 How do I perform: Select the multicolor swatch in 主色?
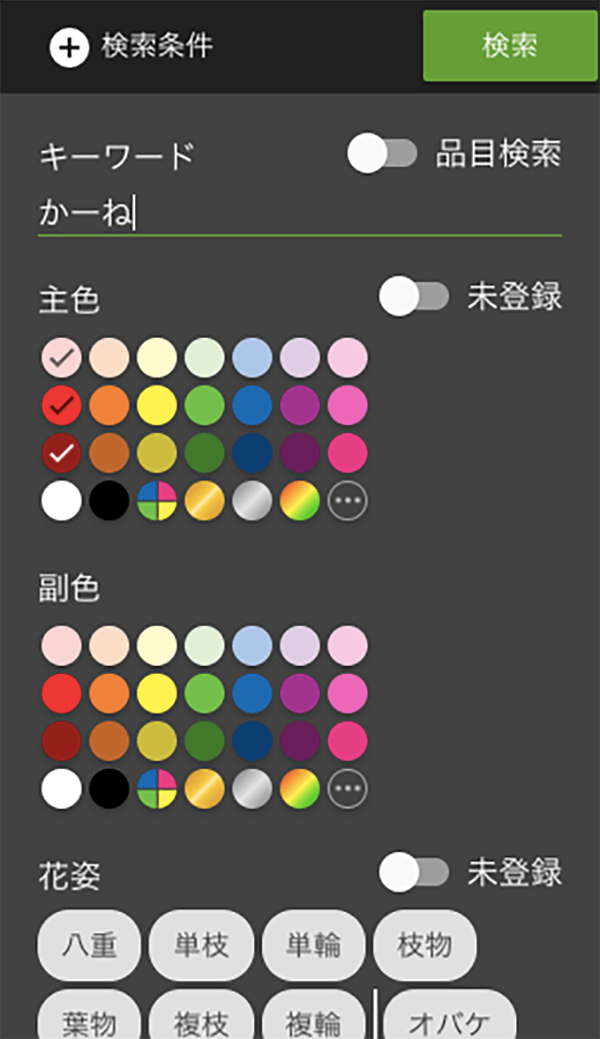157,501
